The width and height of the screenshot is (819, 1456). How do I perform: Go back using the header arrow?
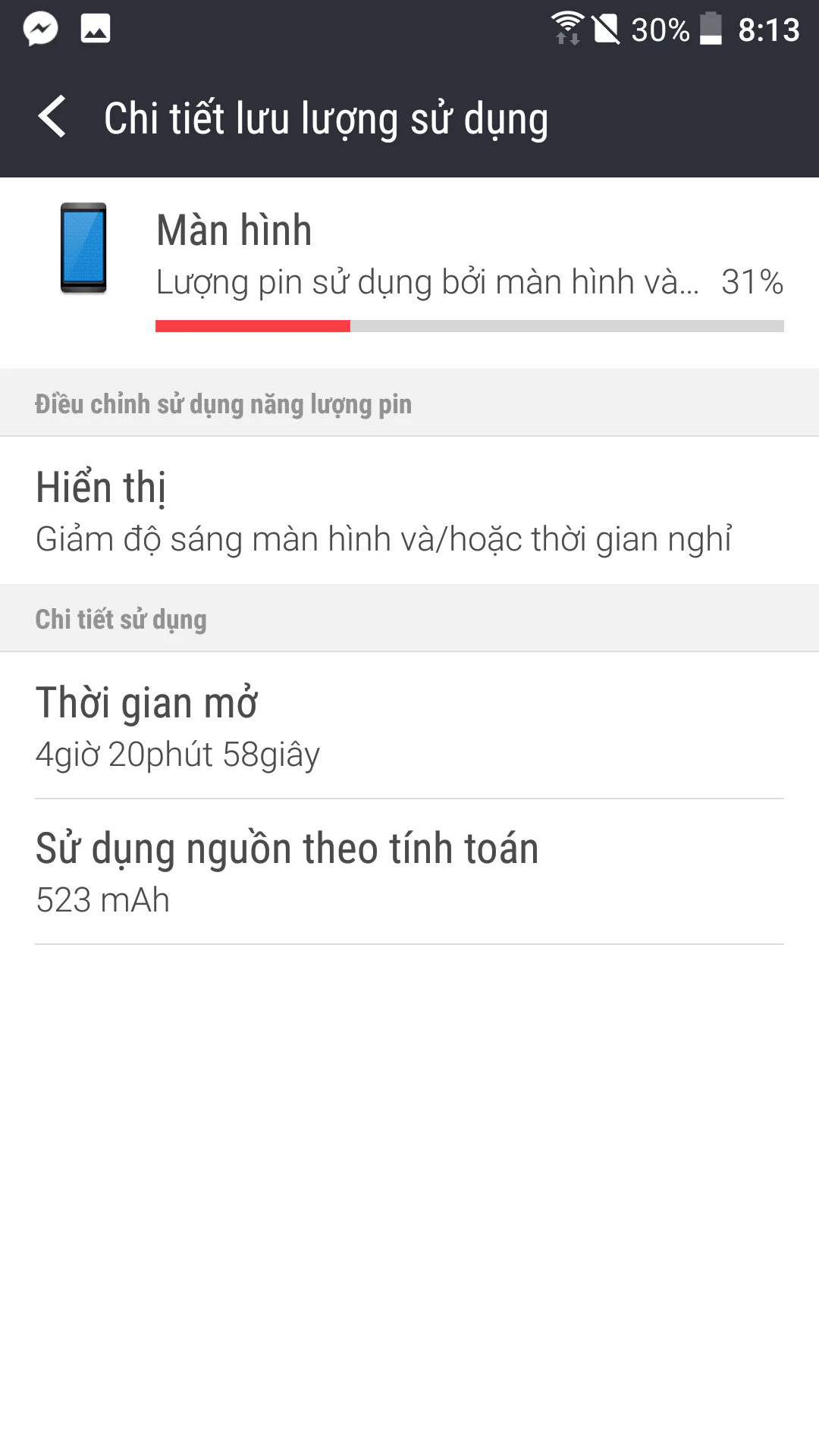point(52,118)
